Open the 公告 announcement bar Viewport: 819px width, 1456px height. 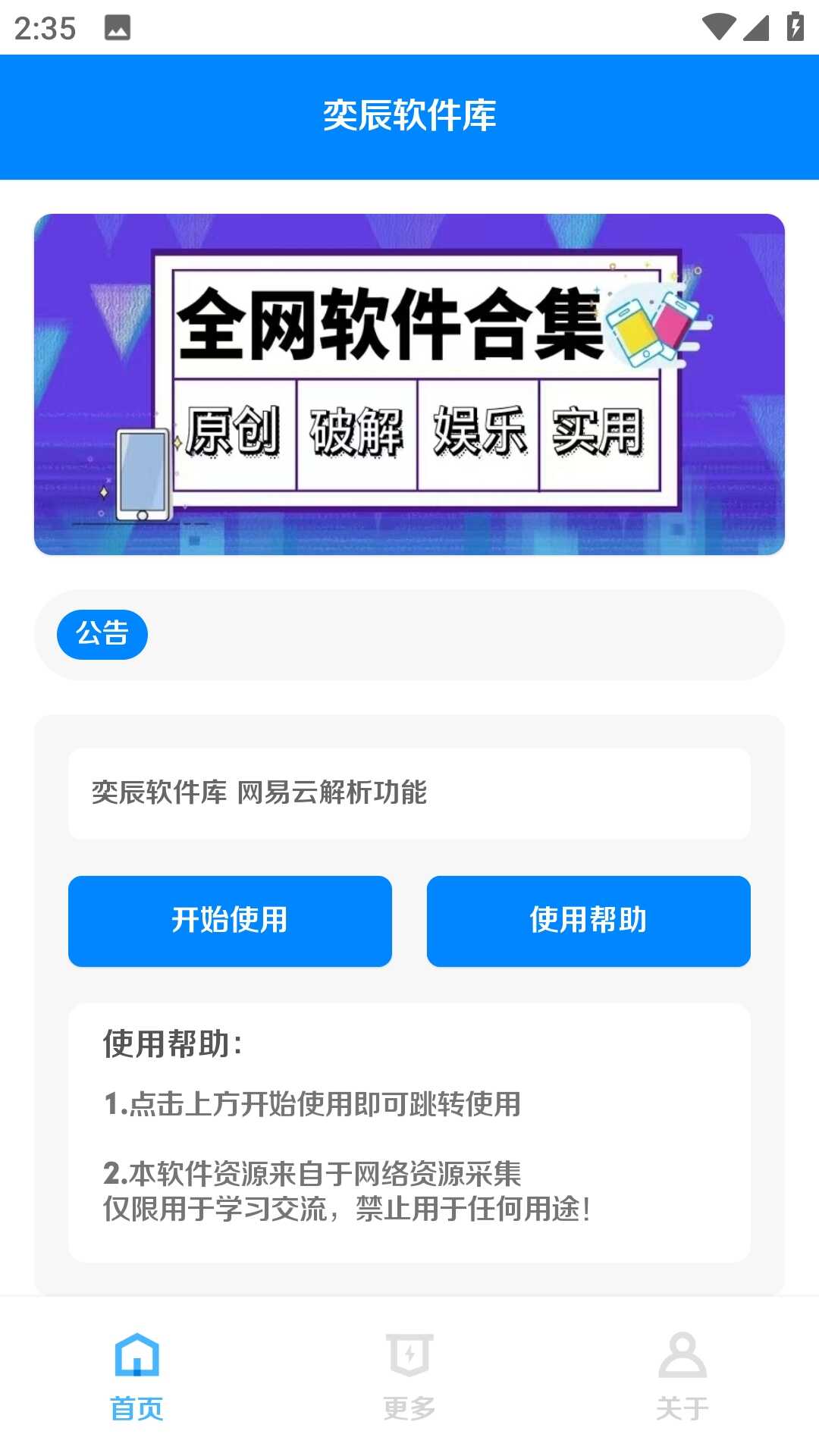(409, 635)
